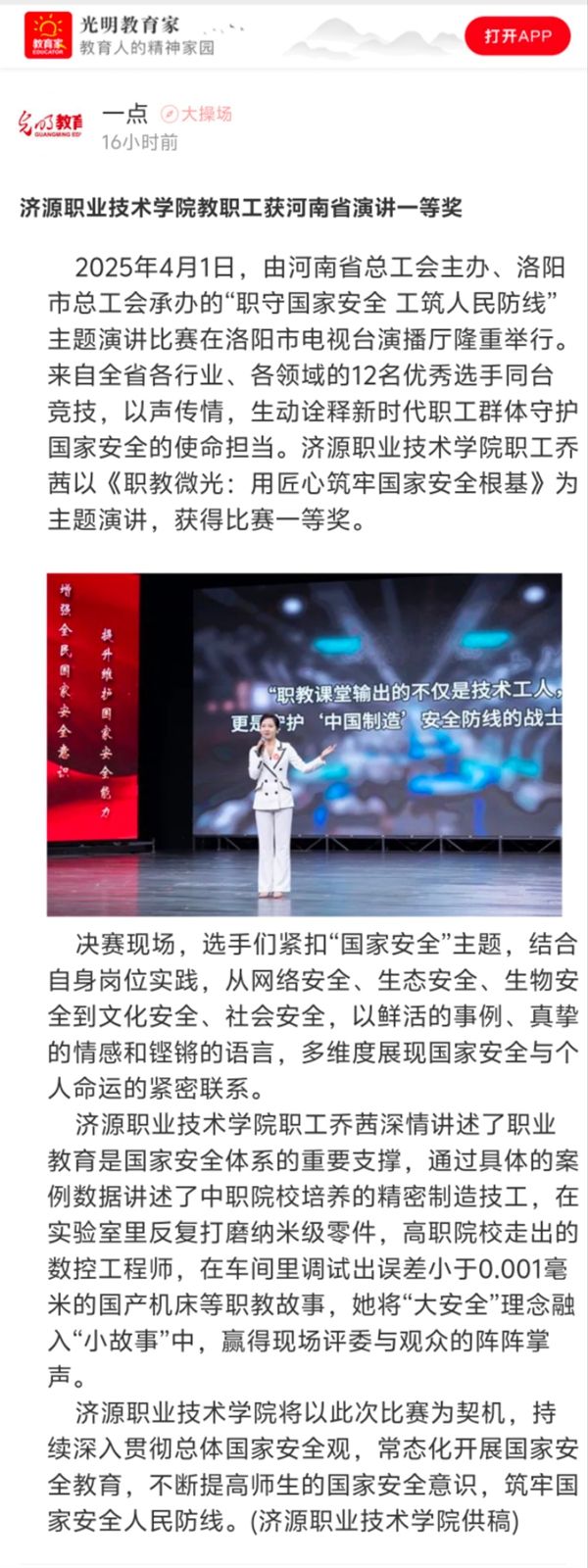Tap the 打开APP button
Screen dimensions: 588x1568
tap(517, 36)
